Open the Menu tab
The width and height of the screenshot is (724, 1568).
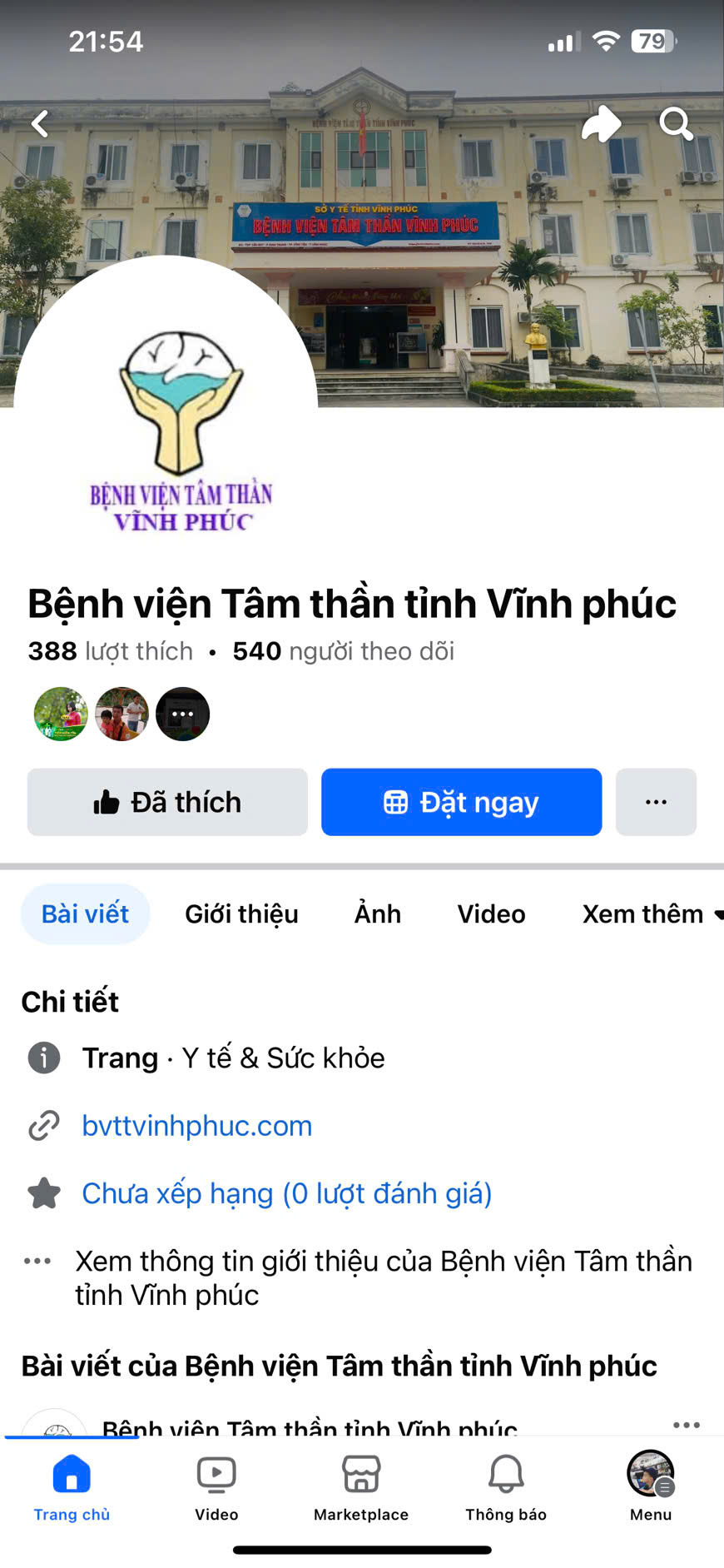651,1486
